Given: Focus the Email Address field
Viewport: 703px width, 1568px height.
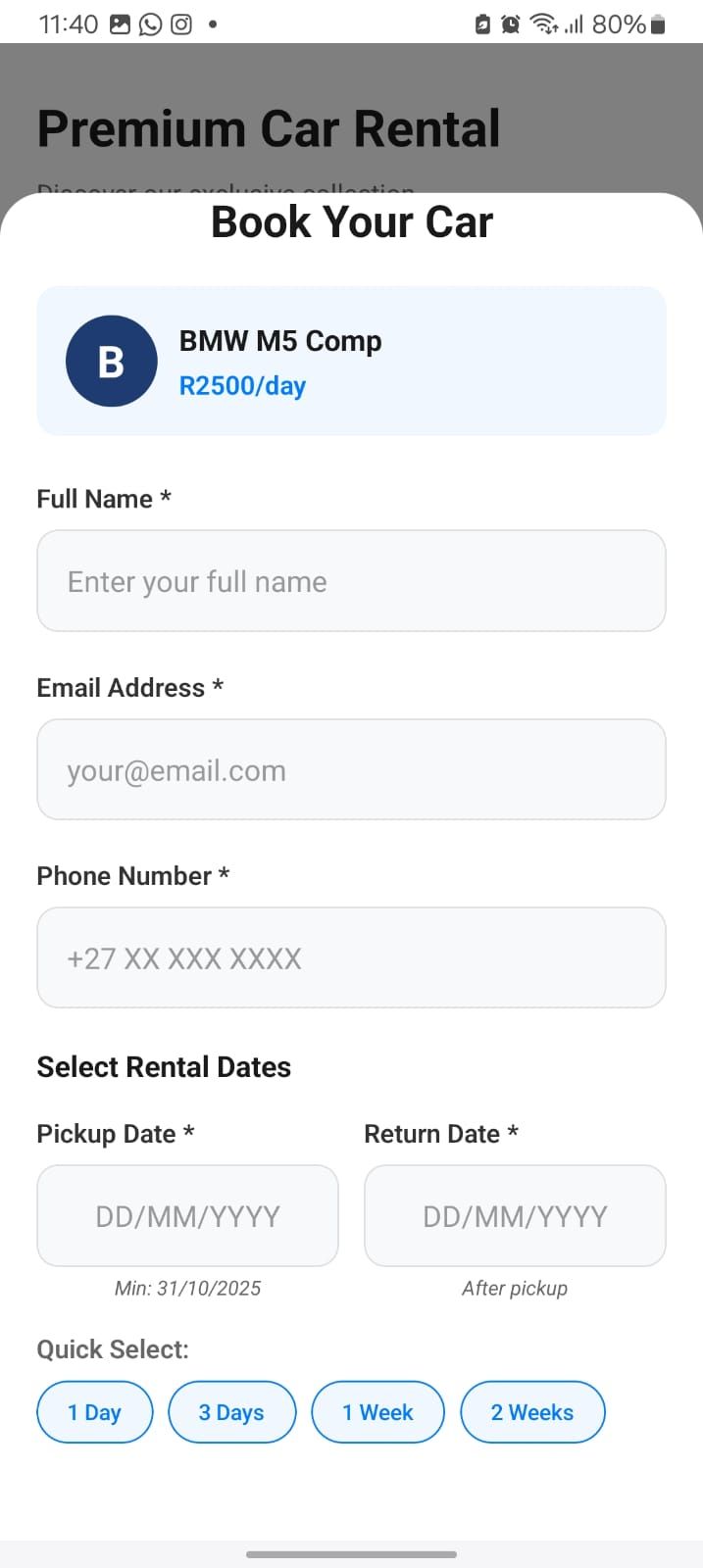Looking at the screenshot, I should click(351, 770).
